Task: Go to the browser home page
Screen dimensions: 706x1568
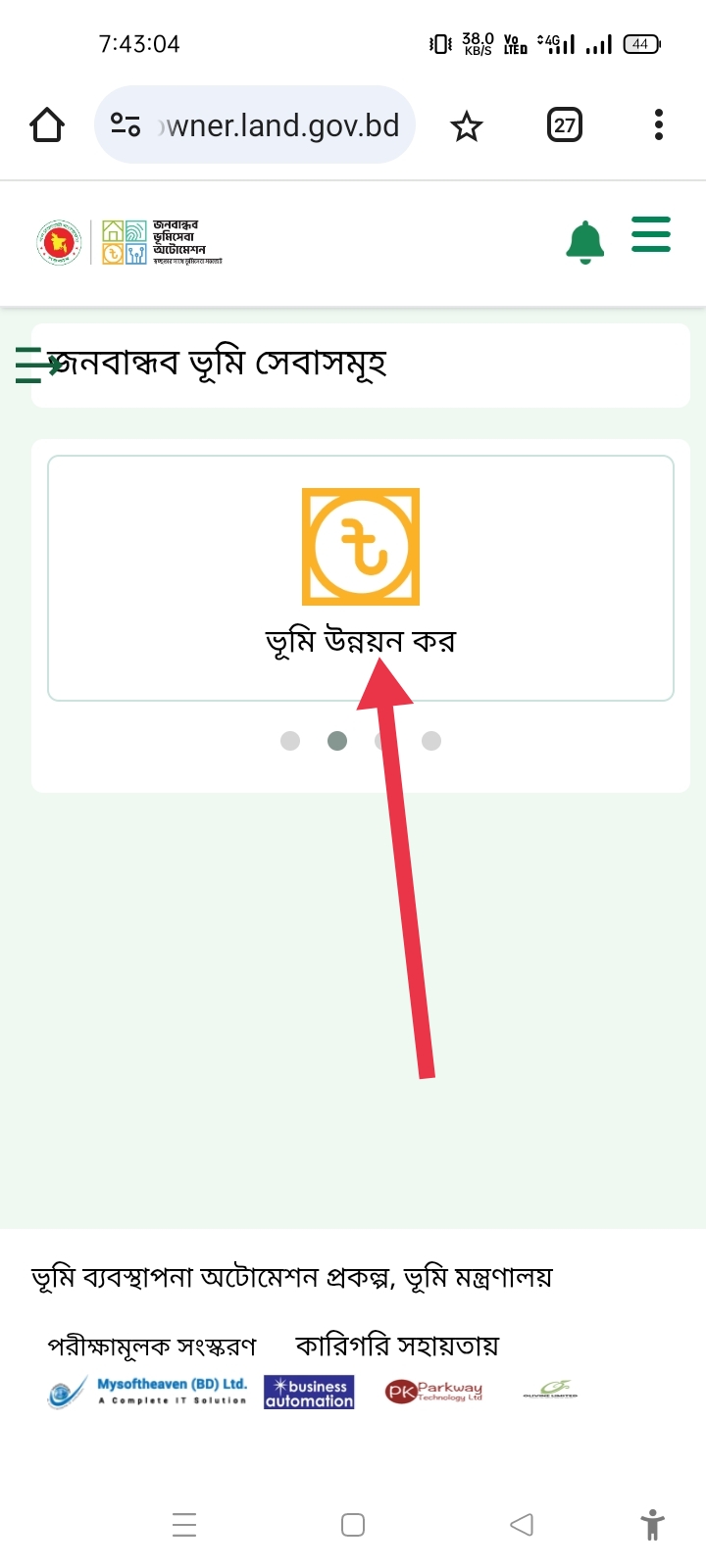Action: (x=47, y=125)
